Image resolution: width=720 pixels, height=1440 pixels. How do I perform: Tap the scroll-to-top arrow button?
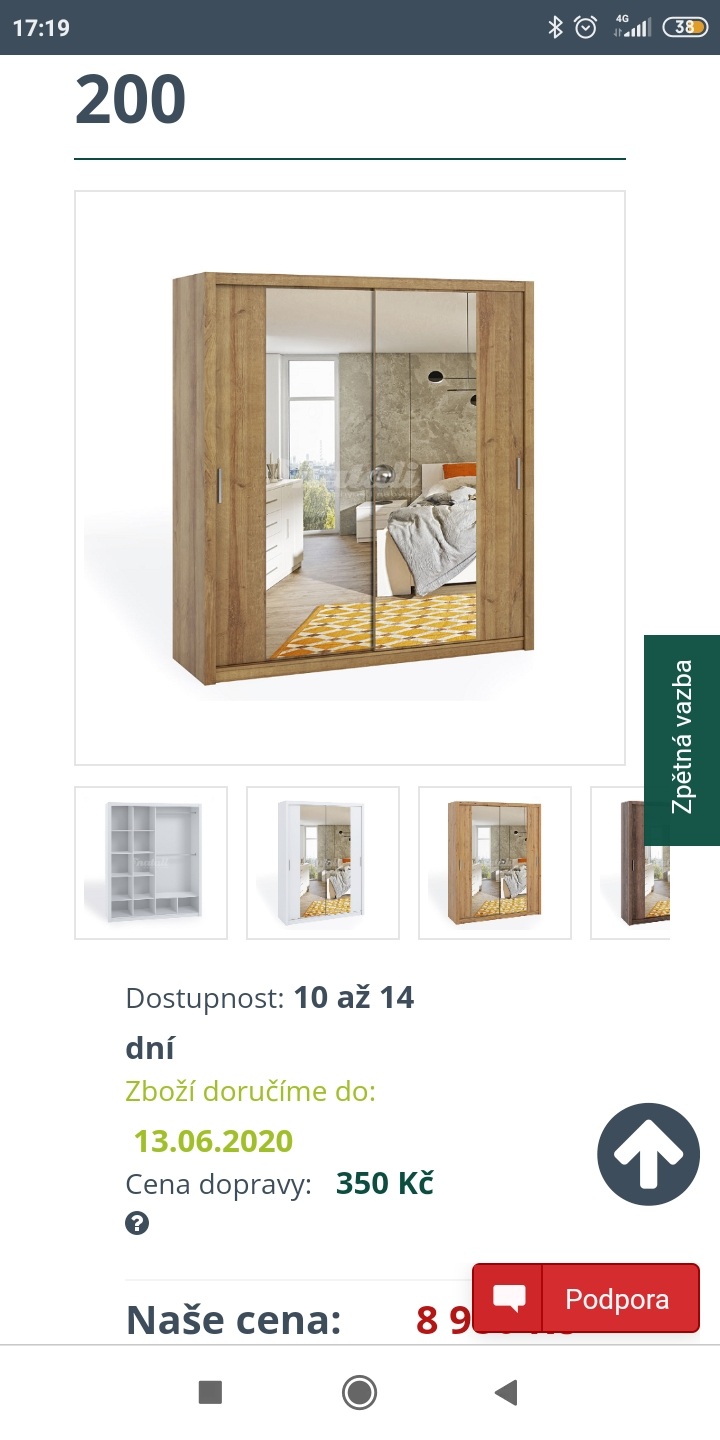click(x=648, y=1154)
